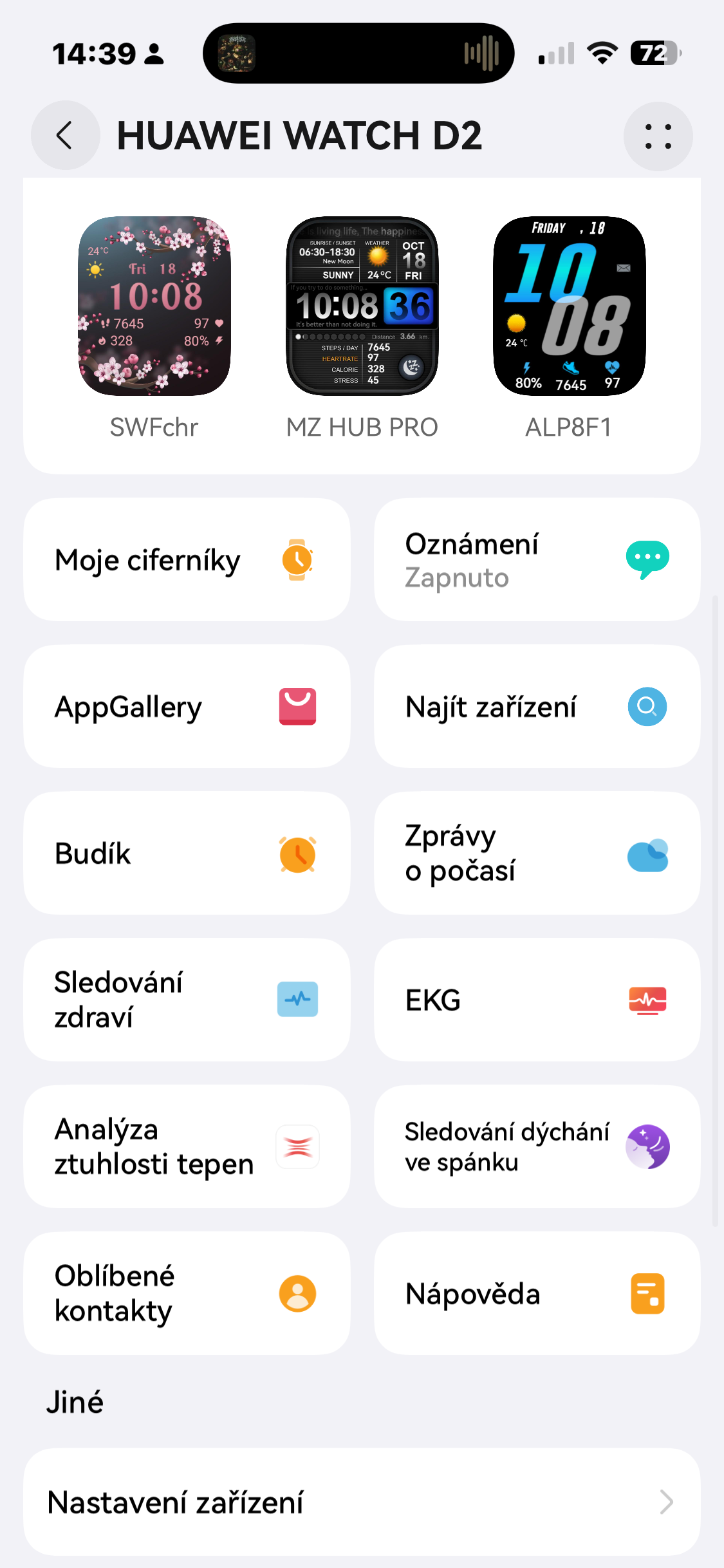The image size is (724, 1568).
Task: Open Oblíbené kontakty
Action: tap(187, 1293)
